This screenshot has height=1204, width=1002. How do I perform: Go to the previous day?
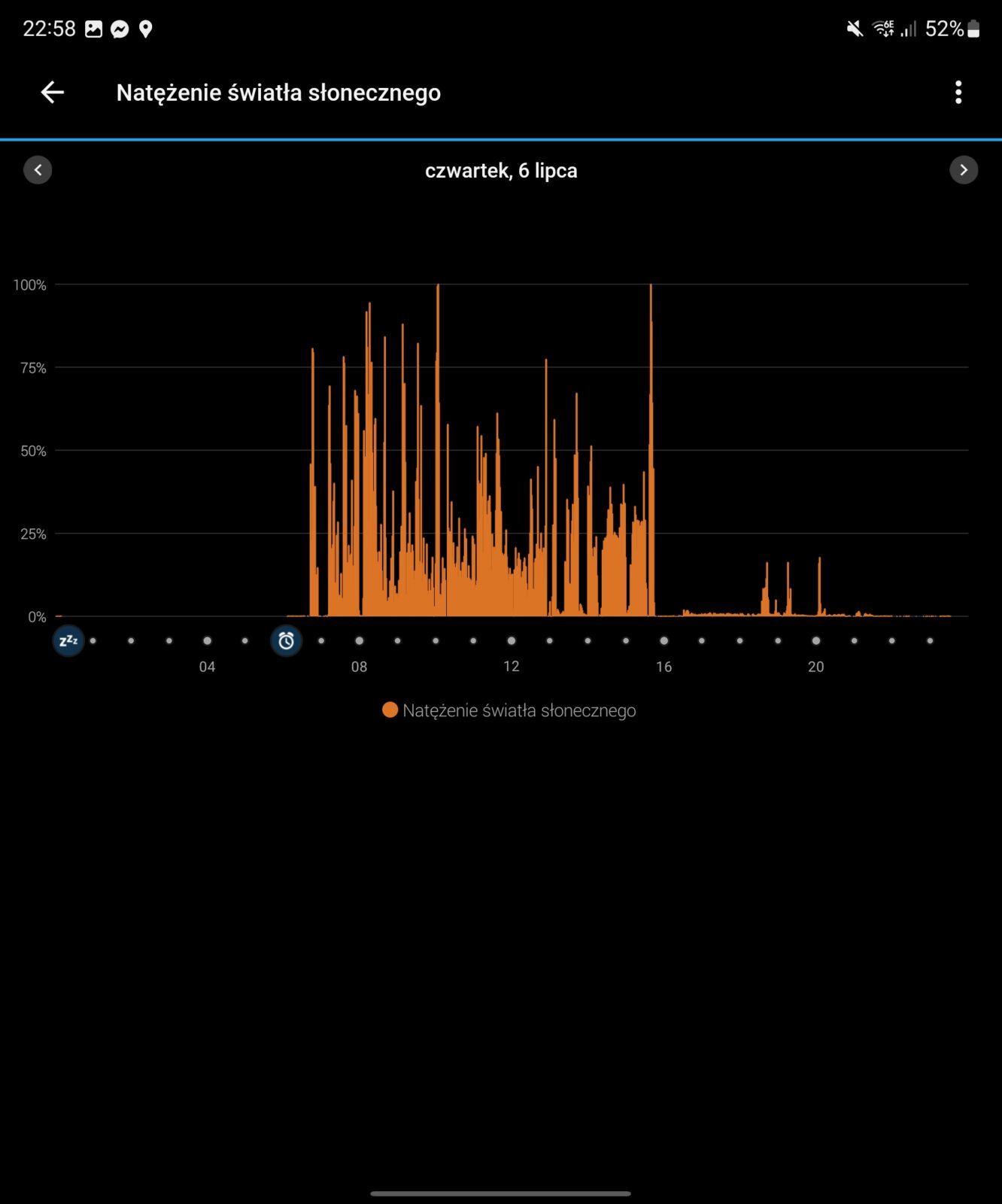click(x=38, y=170)
